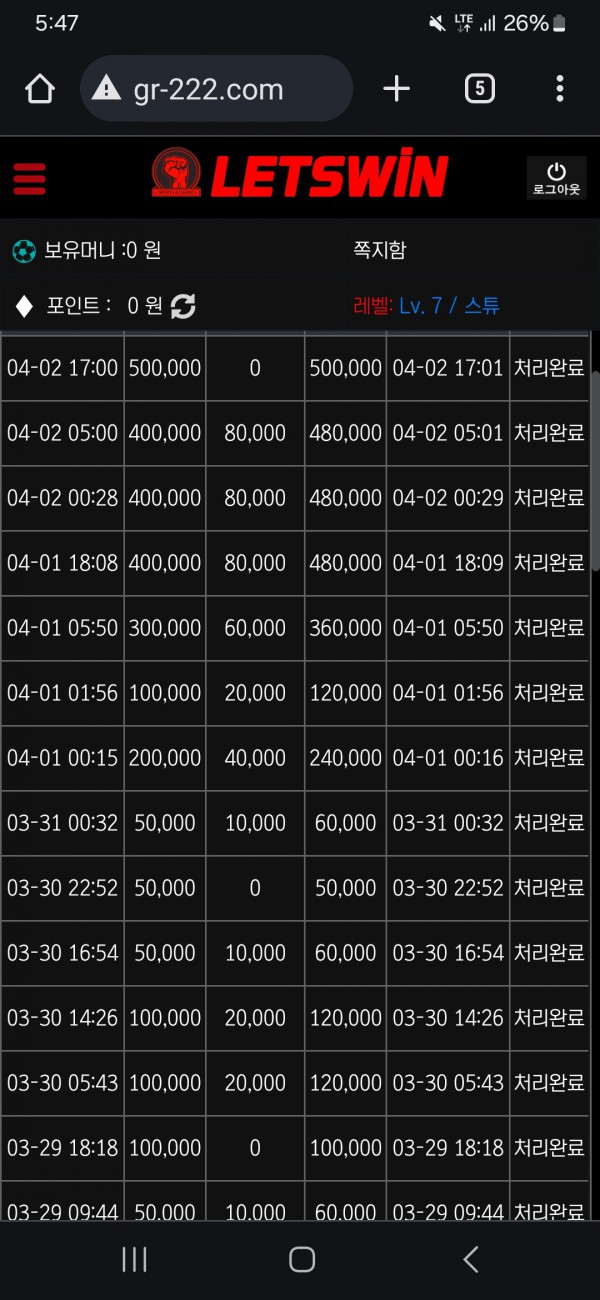Open the tab switcher showing 5 tabs
The image size is (600, 1300).
click(x=479, y=90)
